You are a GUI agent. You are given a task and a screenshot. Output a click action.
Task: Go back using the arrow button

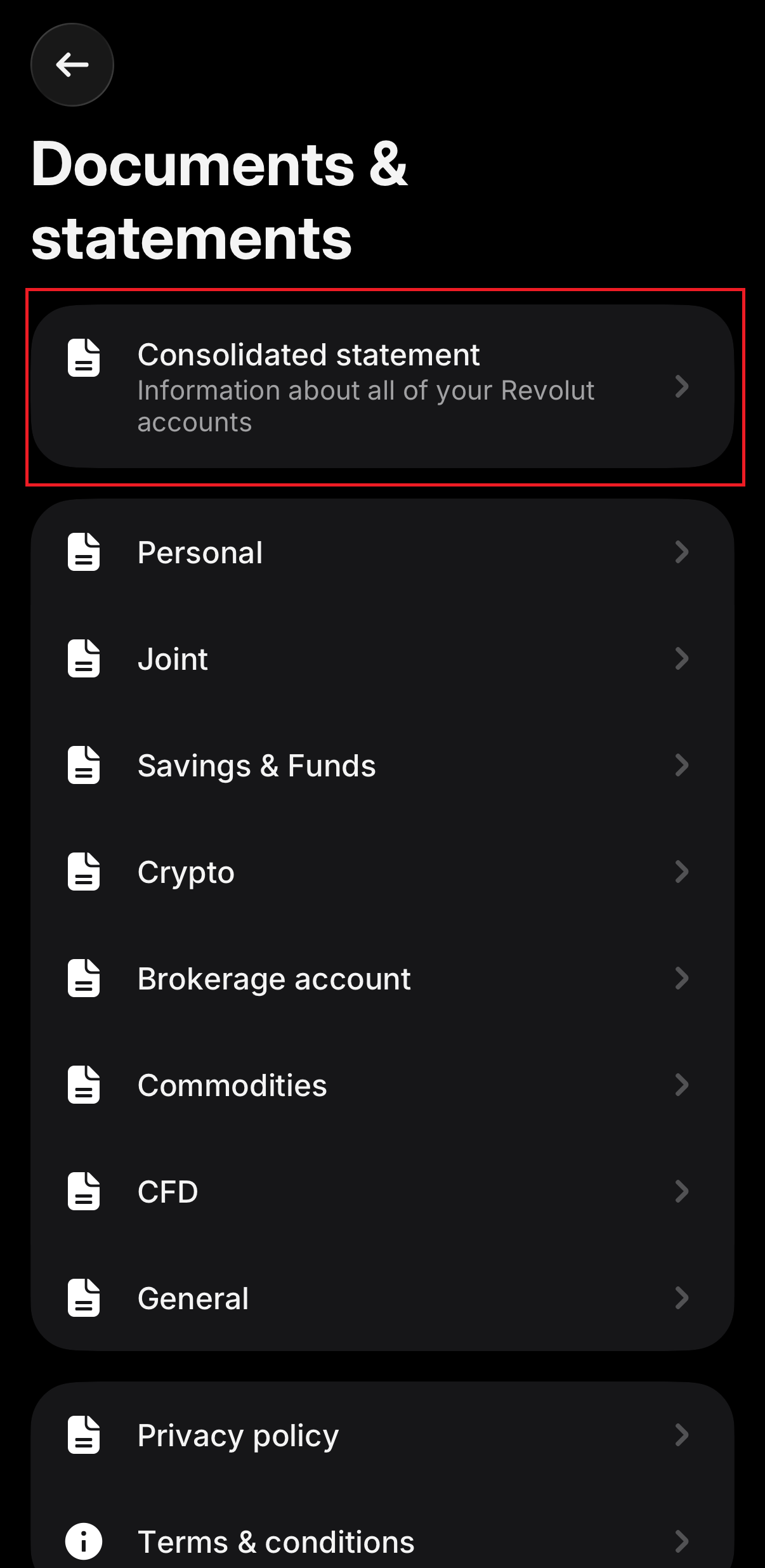point(72,65)
